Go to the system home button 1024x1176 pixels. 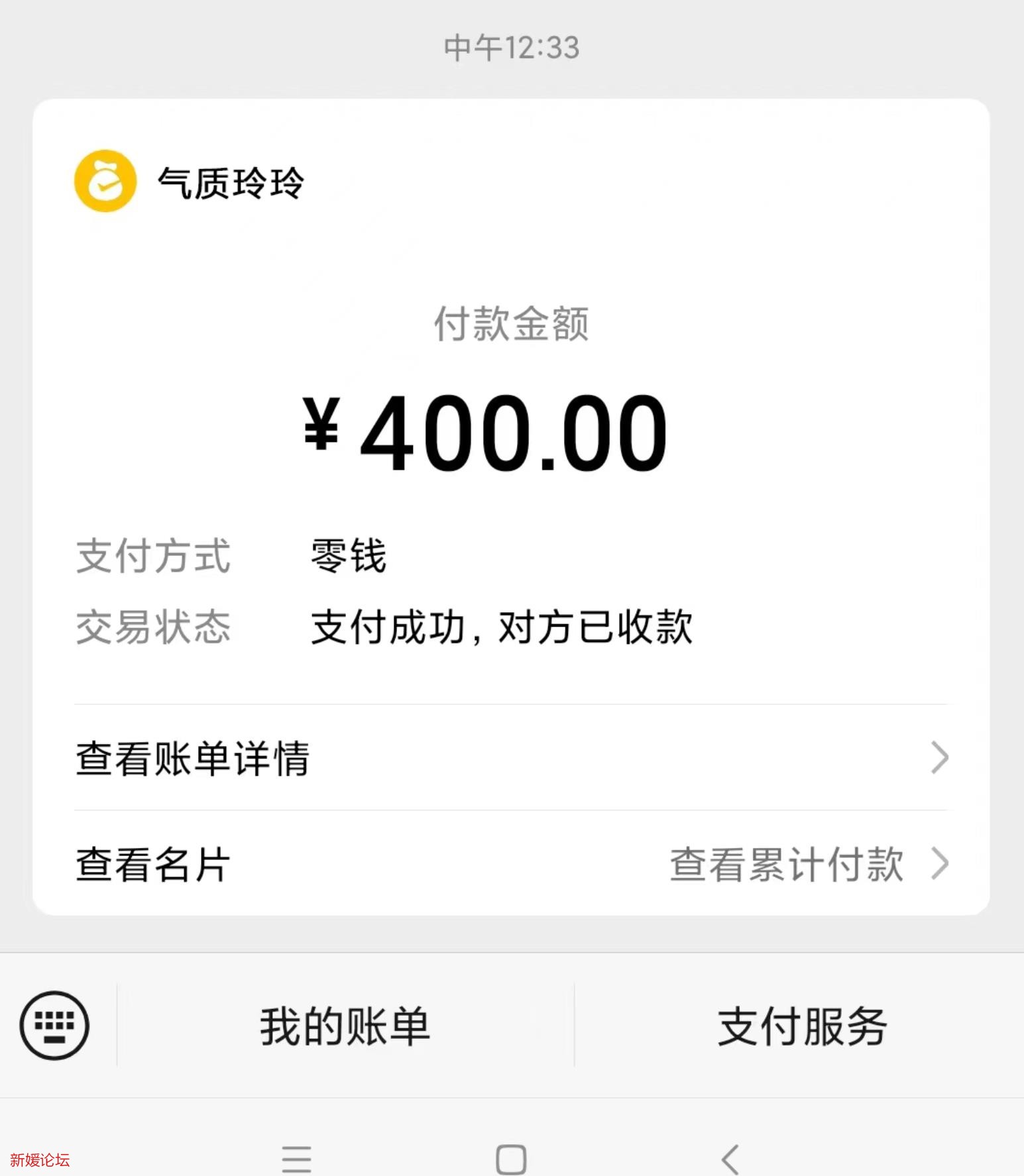click(511, 1159)
